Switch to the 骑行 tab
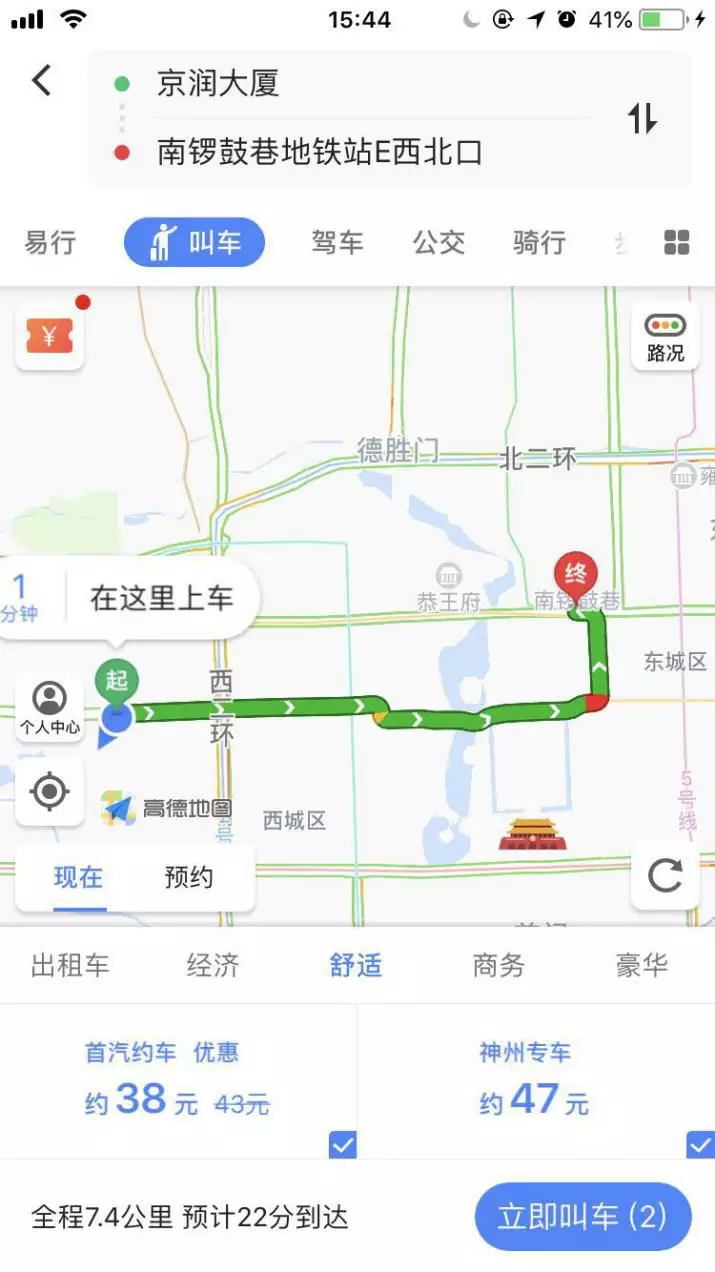 pyautogui.click(x=539, y=242)
